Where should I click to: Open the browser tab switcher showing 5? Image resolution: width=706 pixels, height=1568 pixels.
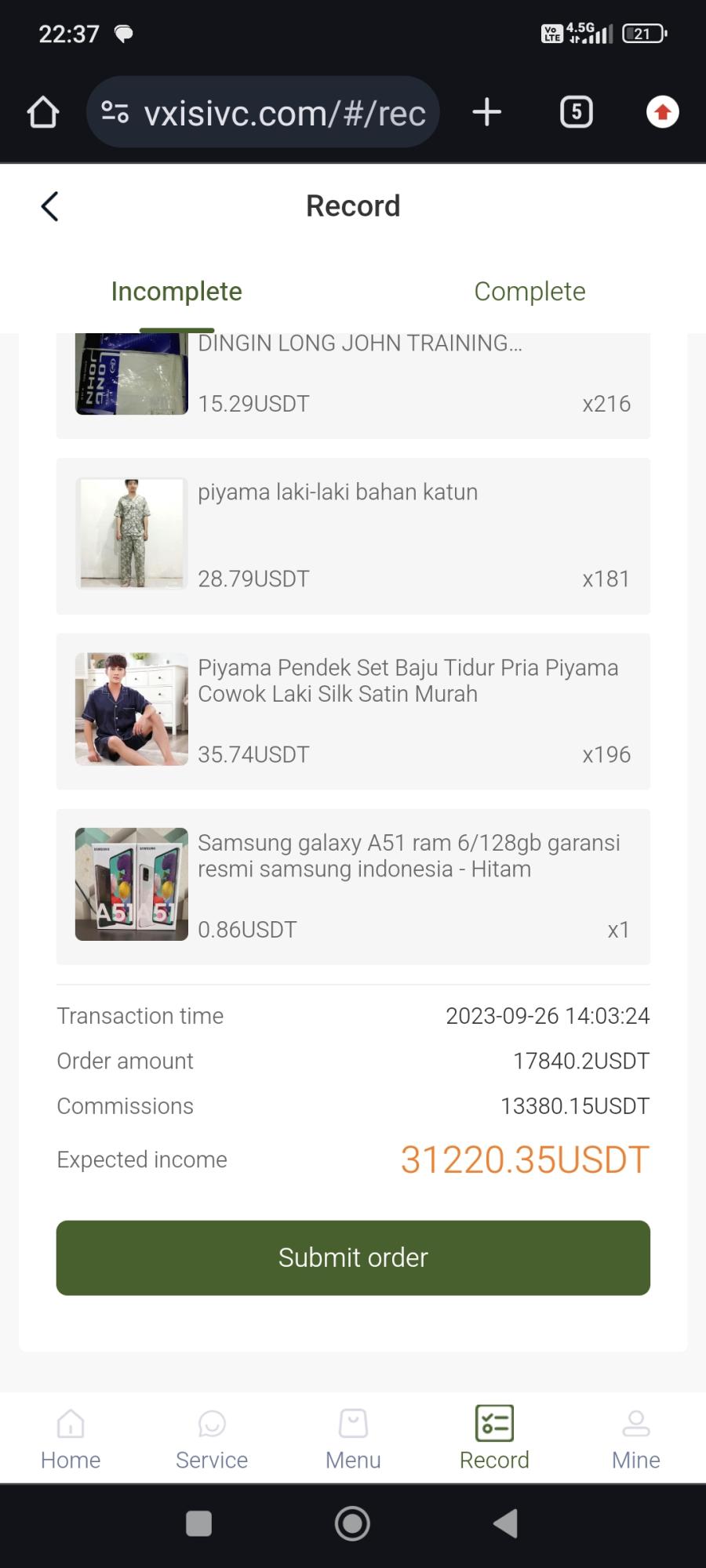tap(576, 111)
